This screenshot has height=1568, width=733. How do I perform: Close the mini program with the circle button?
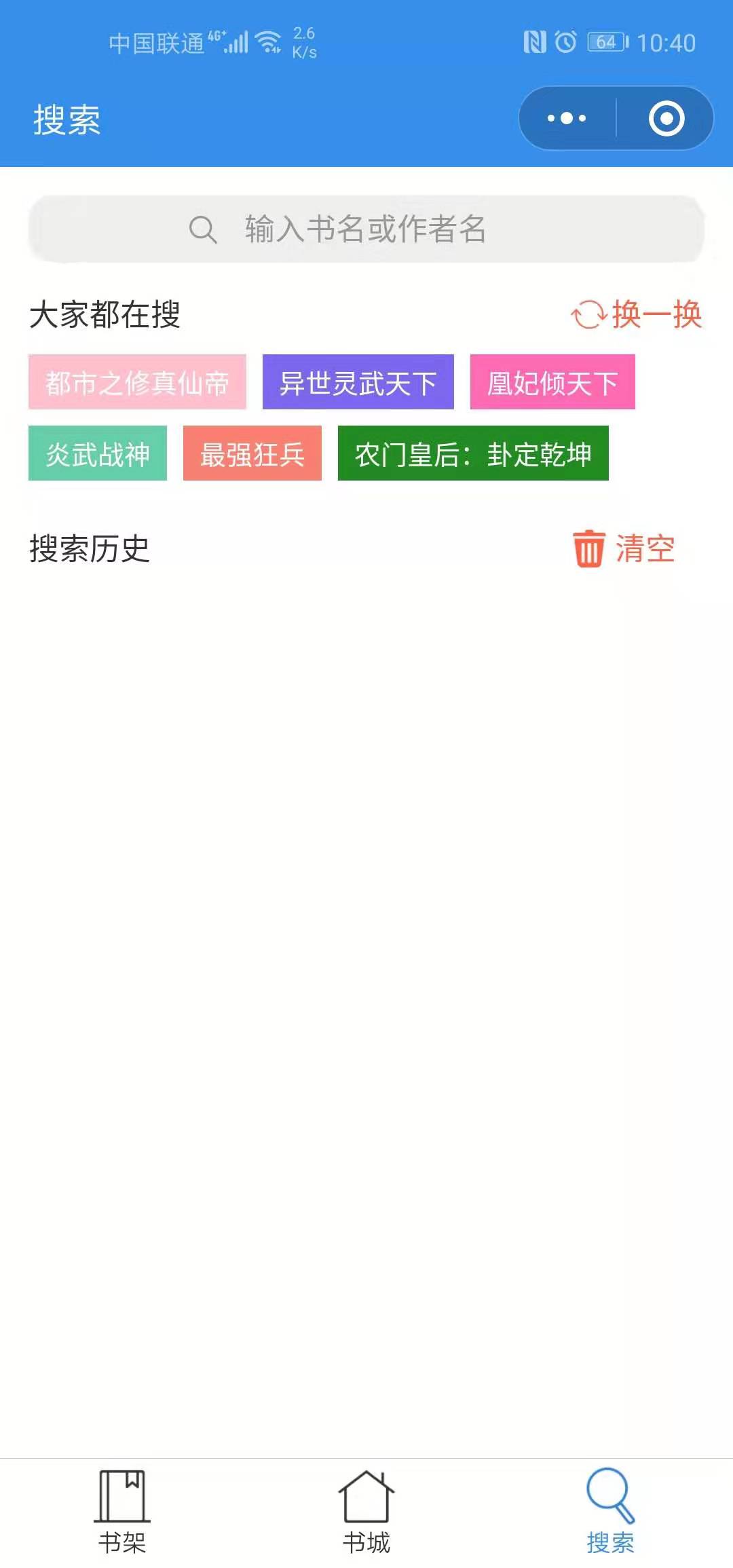pyautogui.click(x=666, y=119)
